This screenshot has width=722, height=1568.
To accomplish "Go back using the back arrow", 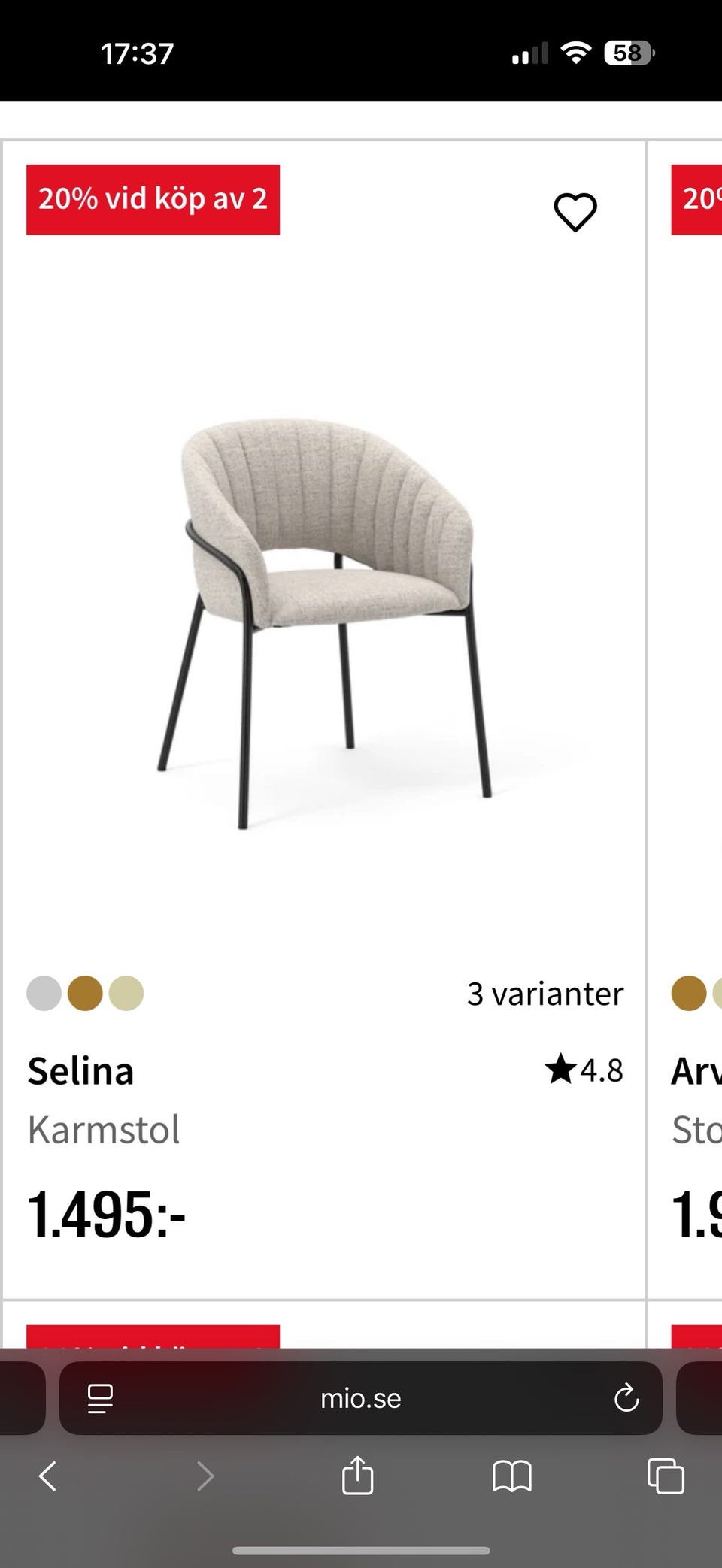I will click(47, 1476).
